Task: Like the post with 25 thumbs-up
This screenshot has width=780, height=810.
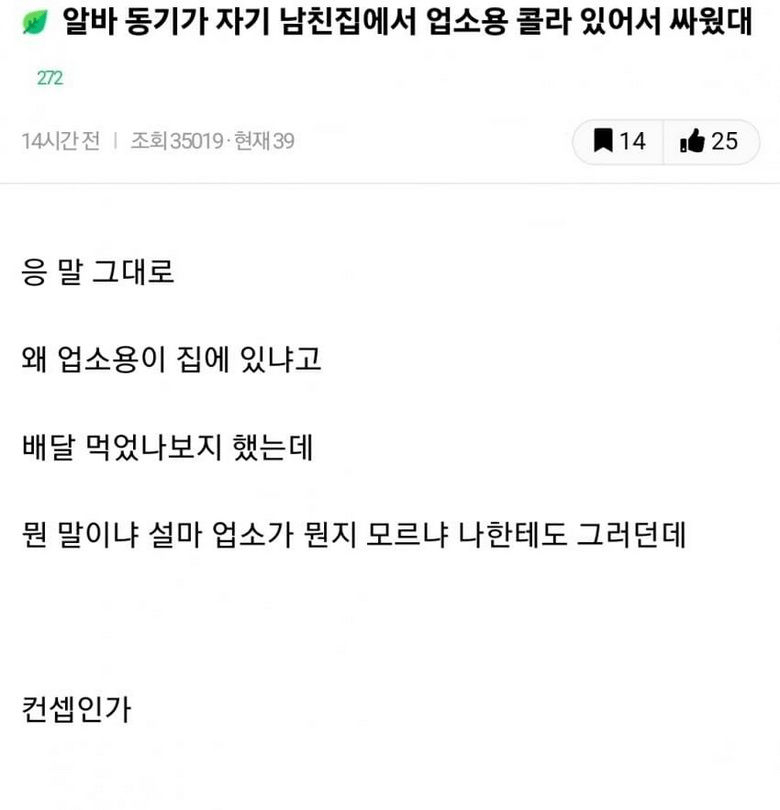Action: pyautogui.click(x=707, y=141)
